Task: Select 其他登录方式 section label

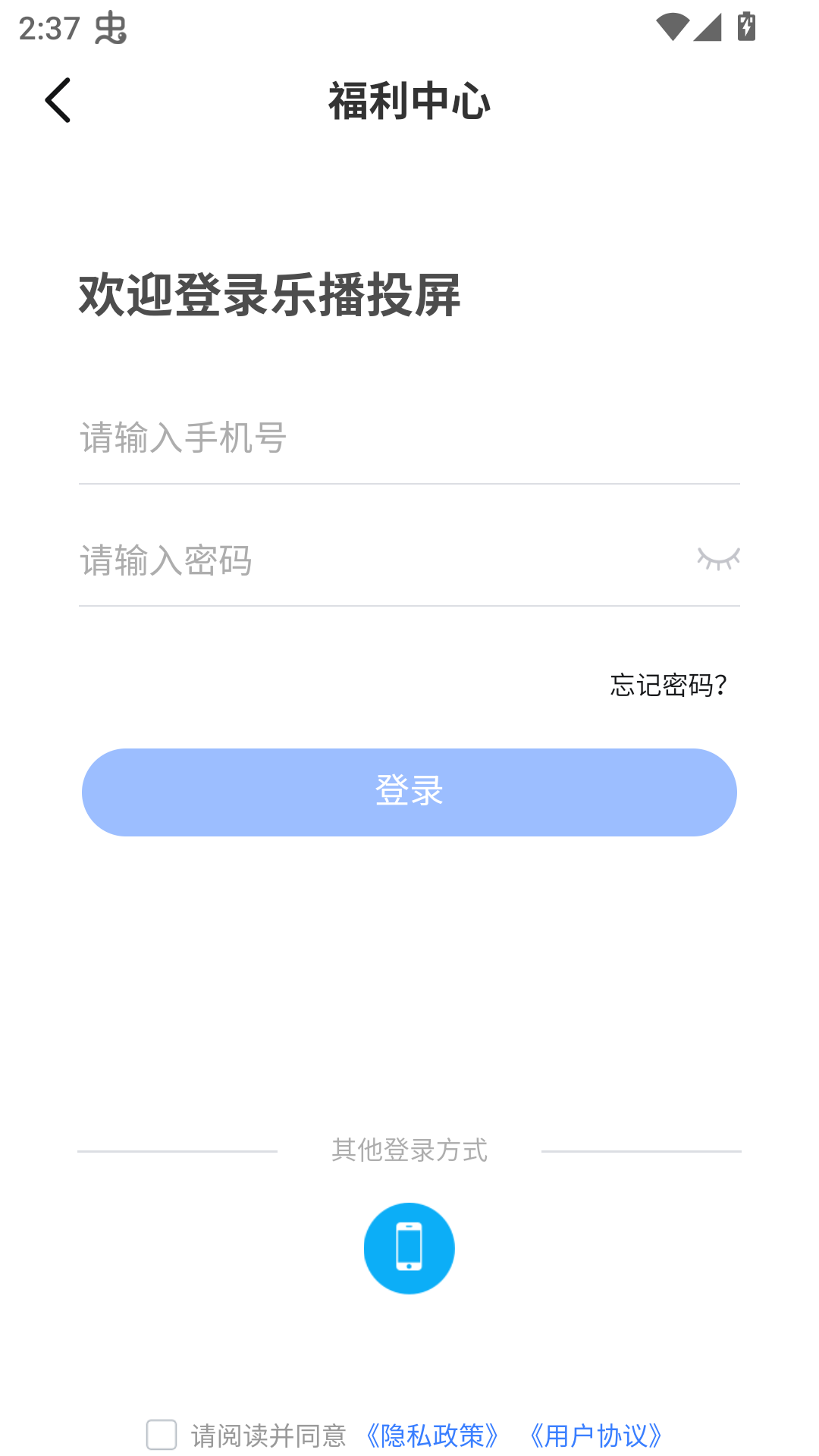Action: 409,1150
